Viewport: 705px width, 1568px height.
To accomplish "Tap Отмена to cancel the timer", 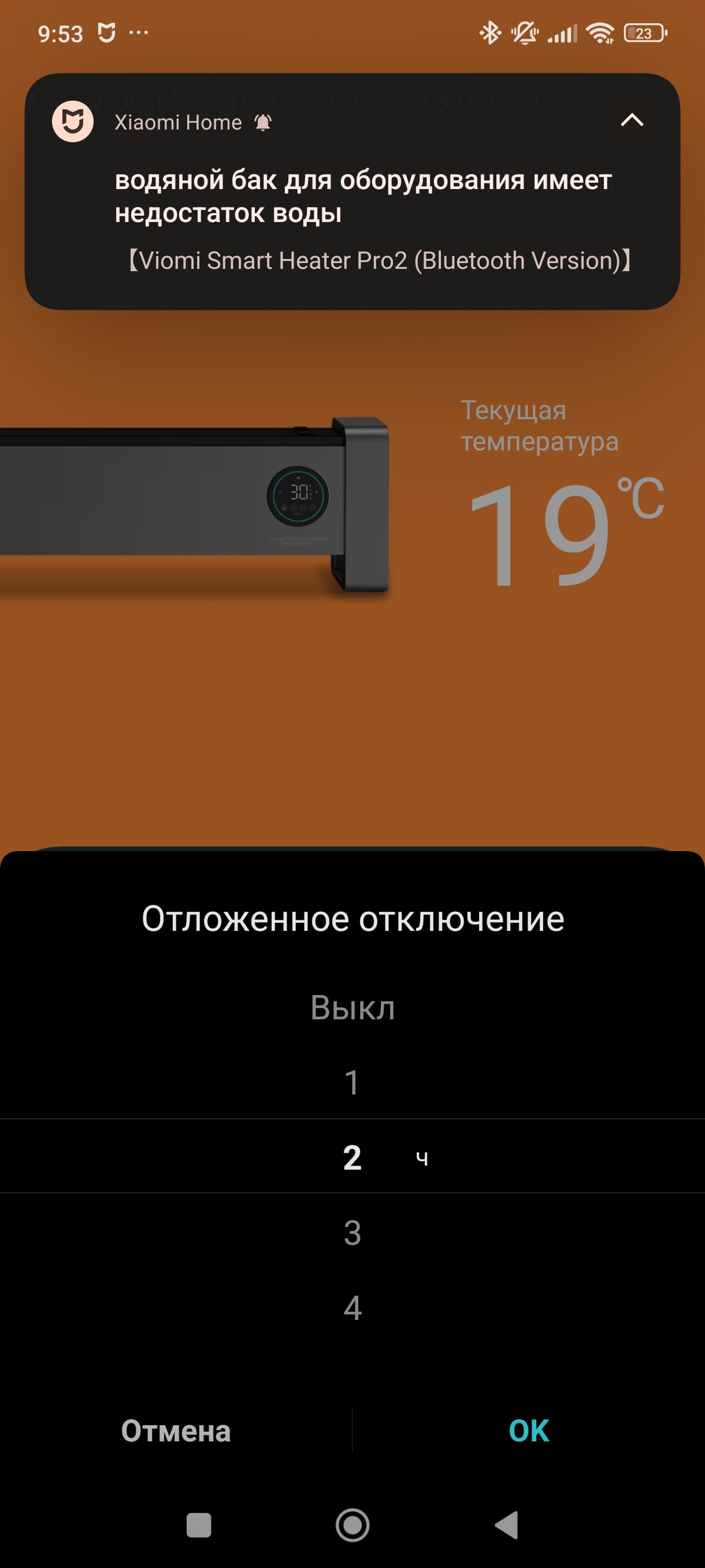I will (x=176, y=1430).
